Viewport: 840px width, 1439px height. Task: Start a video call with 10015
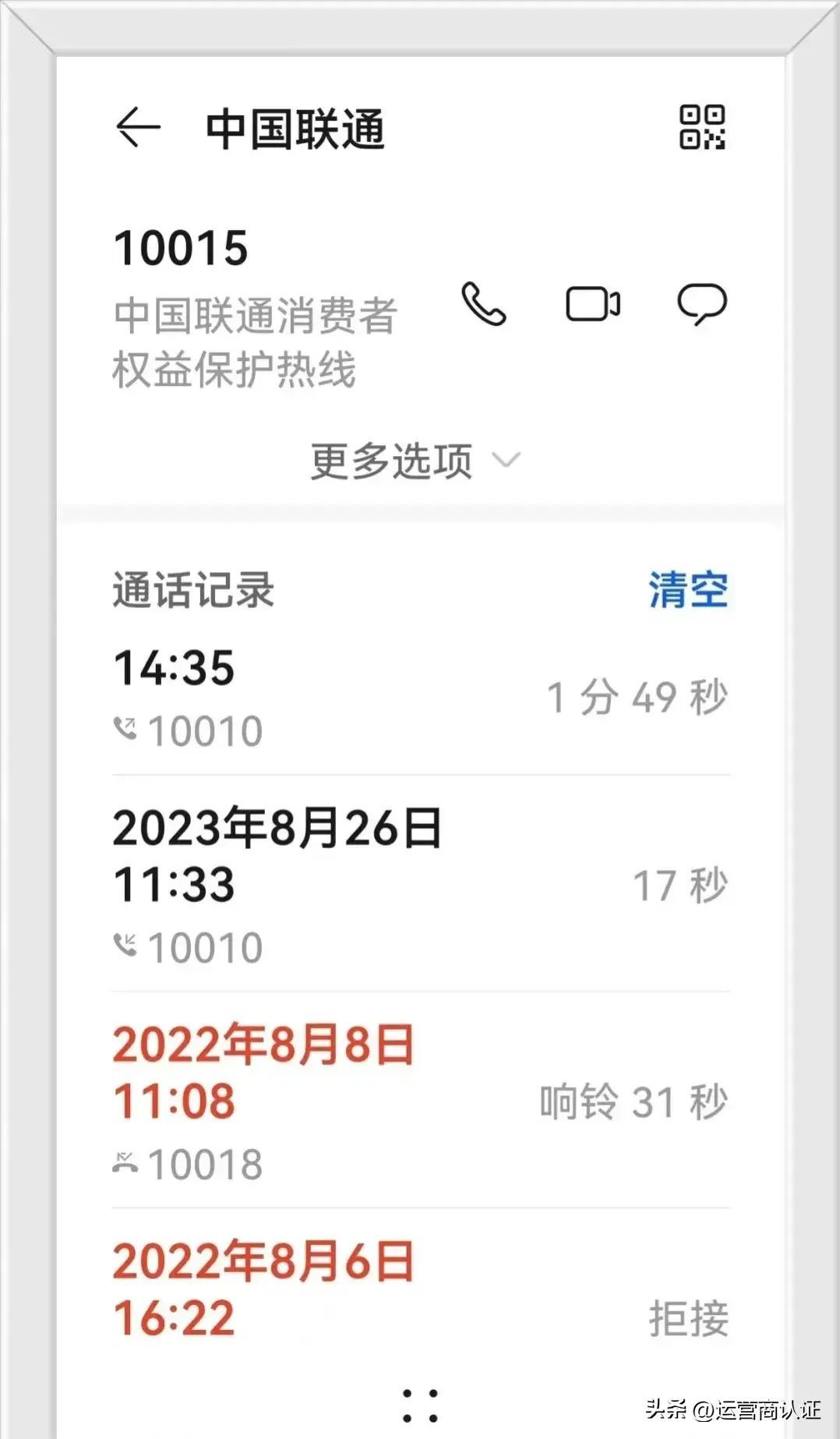pyautogui.click(x=592, y=305)
